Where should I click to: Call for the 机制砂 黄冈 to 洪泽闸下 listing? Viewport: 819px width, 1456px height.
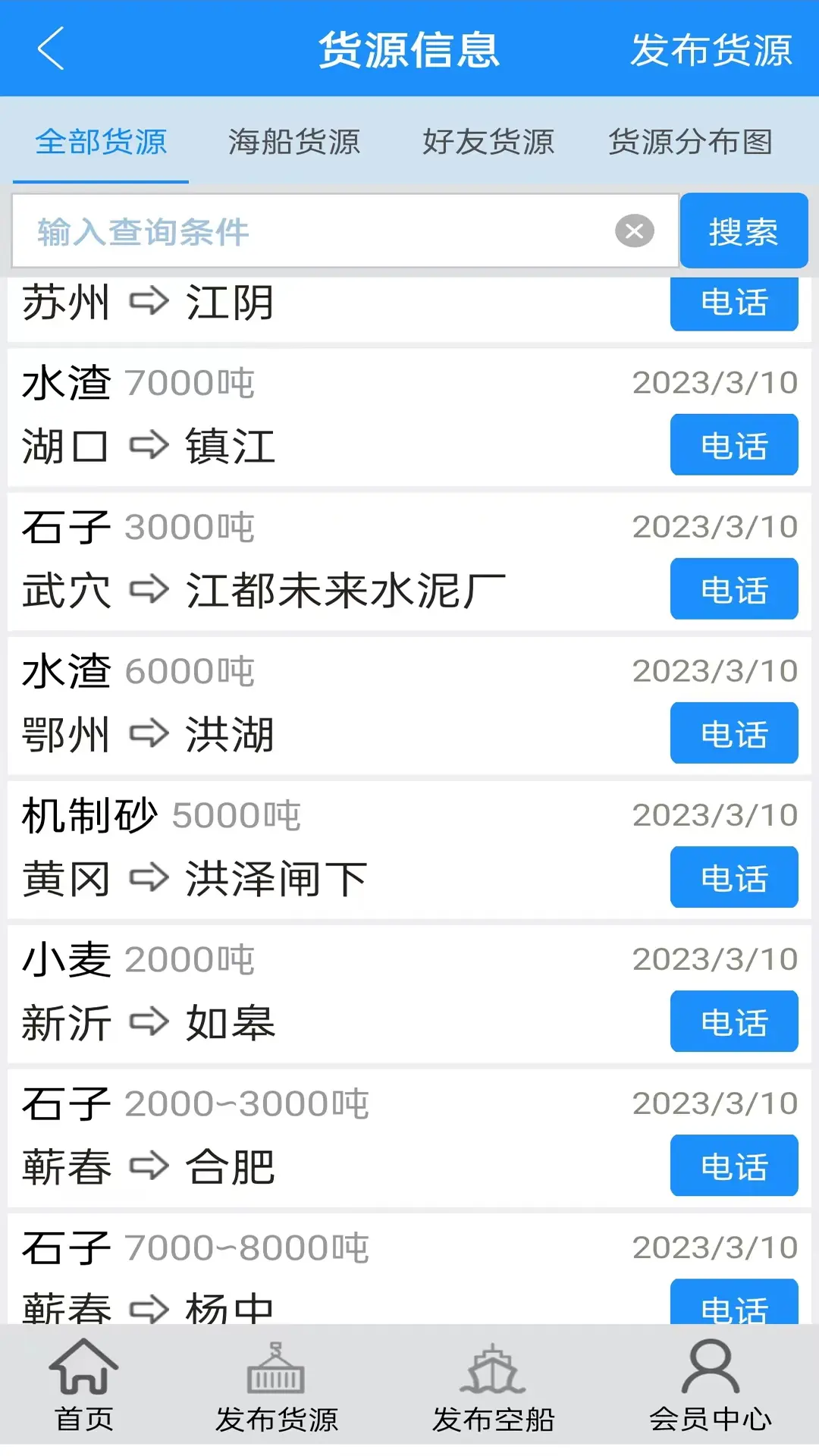tap(733, 877)
